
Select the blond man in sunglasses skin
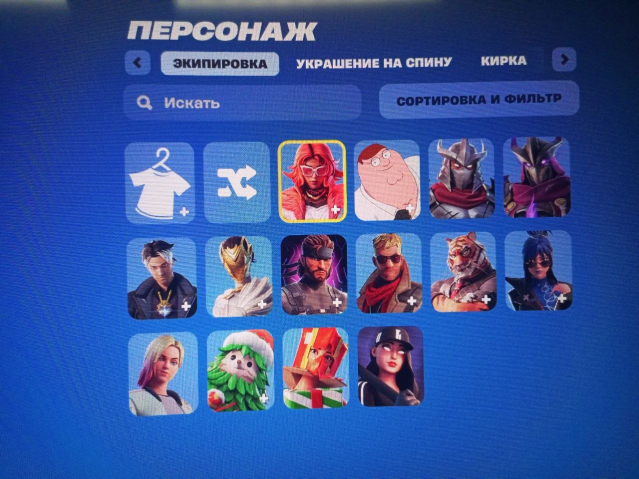tap(388, 273)
